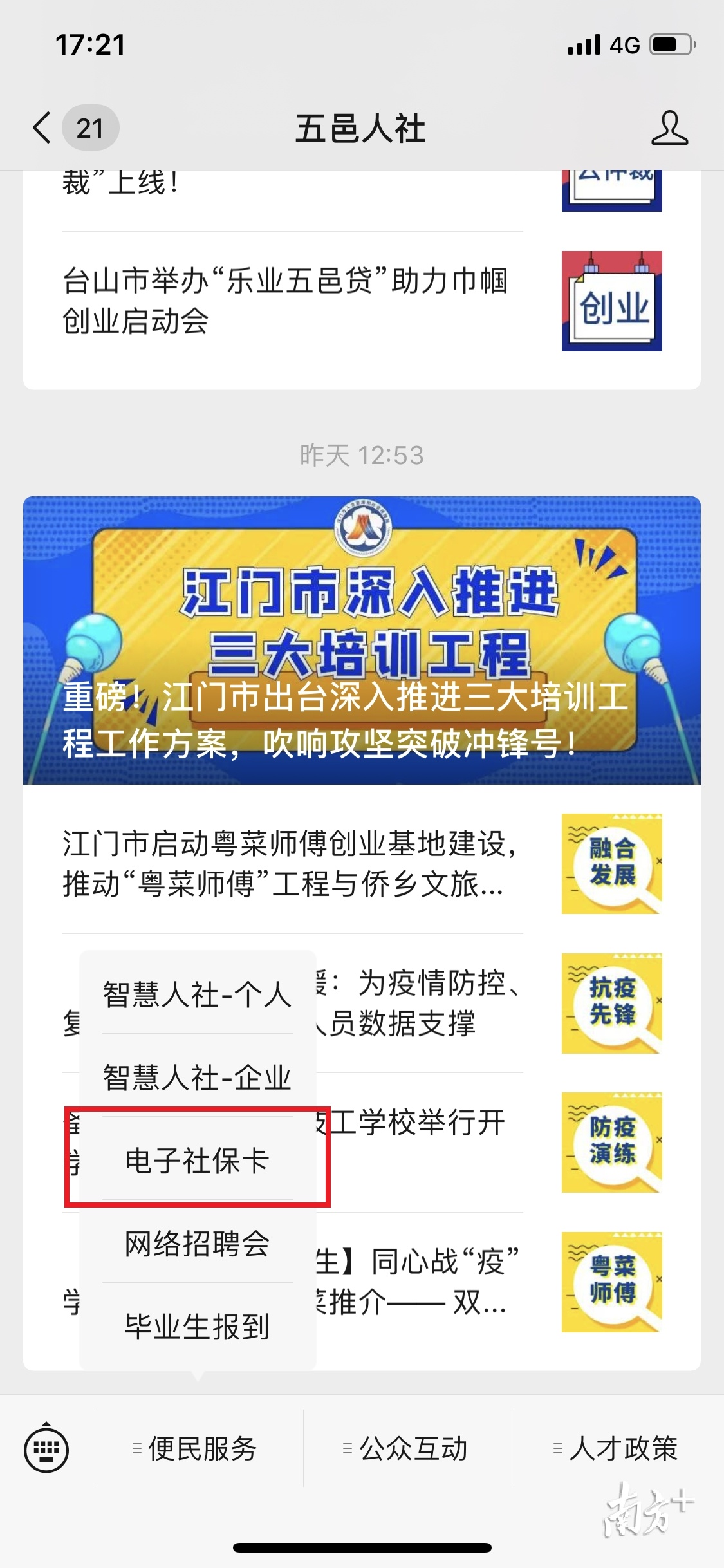The width and height of the screenshot is (724, 1568).
Task: Open the 五邑人社 account profile
Action: 669,127
